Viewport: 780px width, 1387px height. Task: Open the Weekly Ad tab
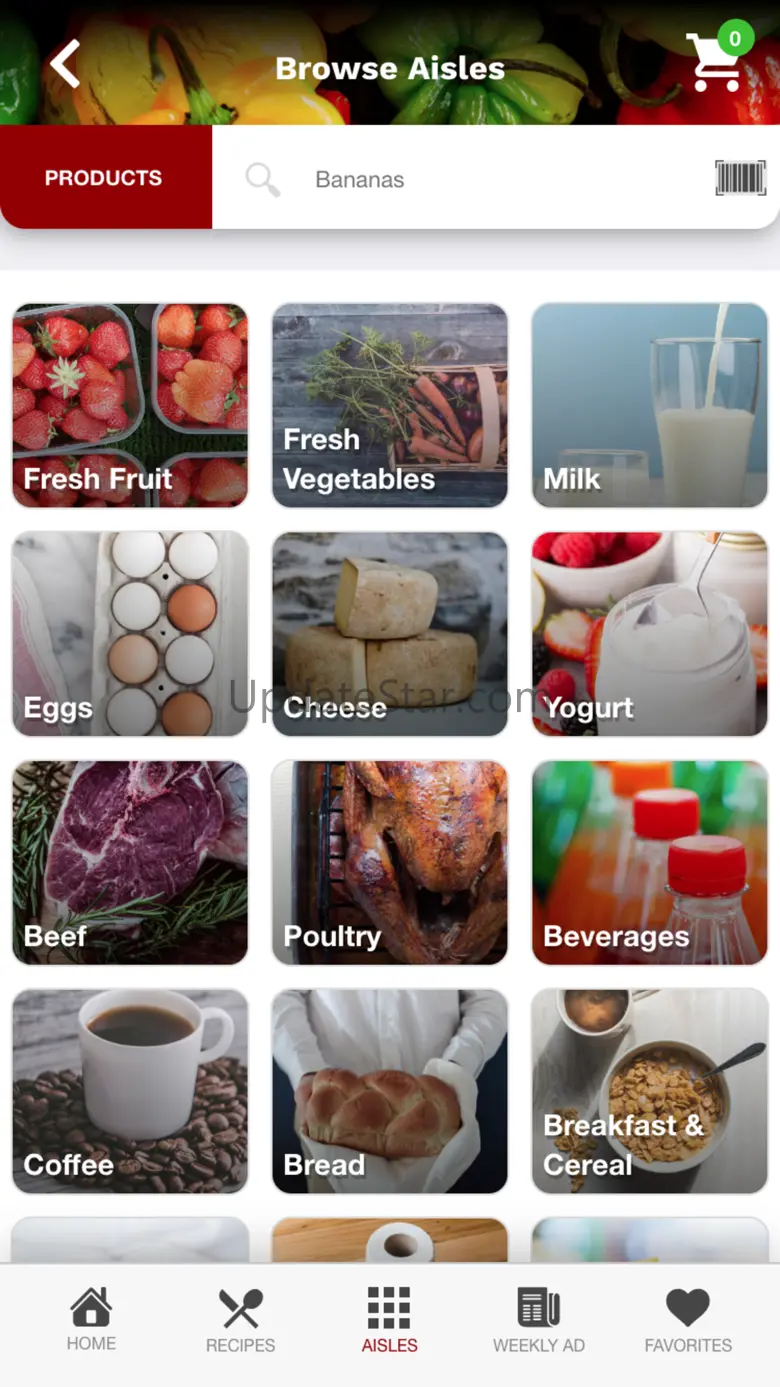(x=539, y=1320)
